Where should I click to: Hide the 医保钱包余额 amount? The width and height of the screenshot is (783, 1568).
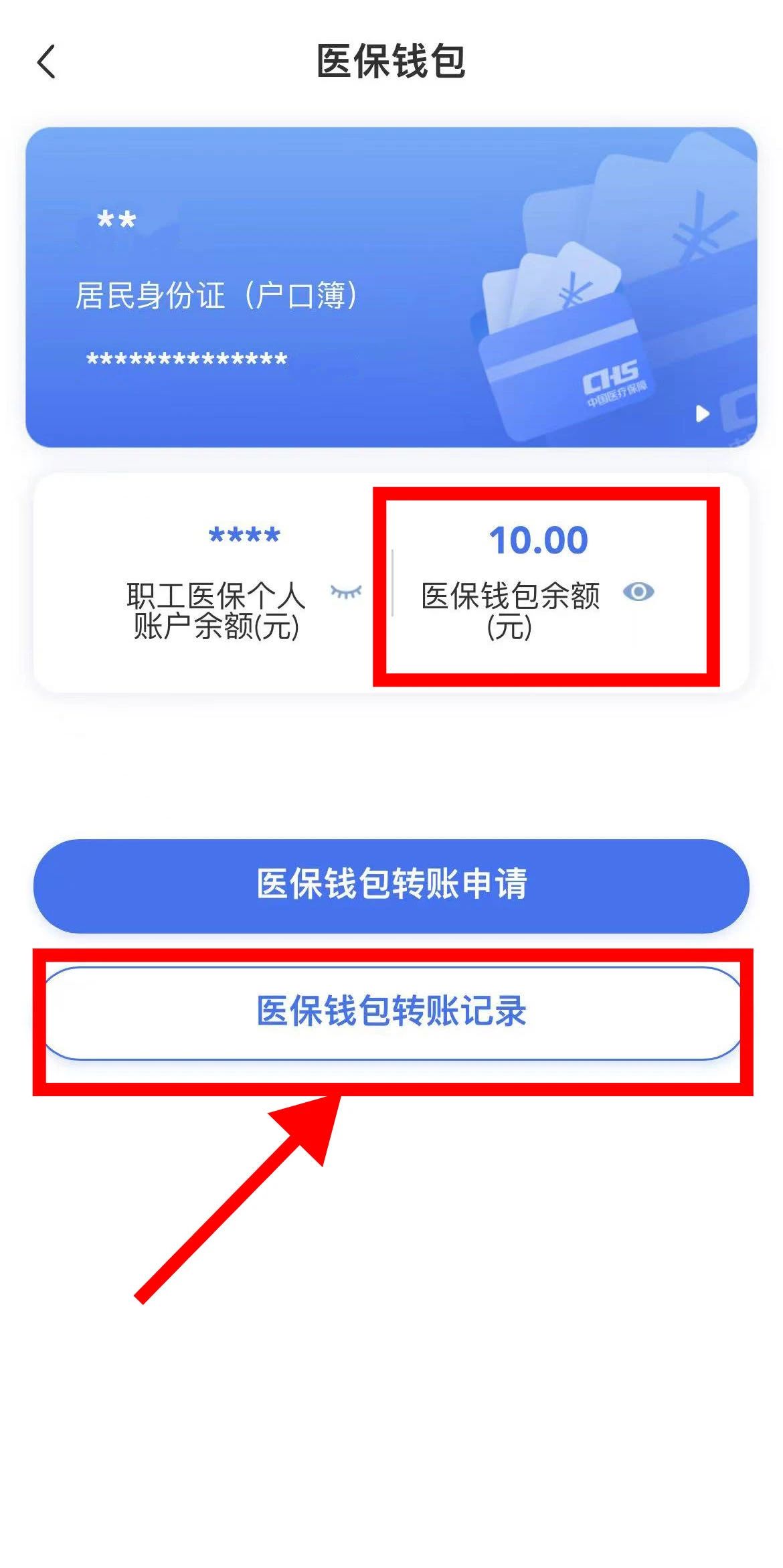click(638, 592)
